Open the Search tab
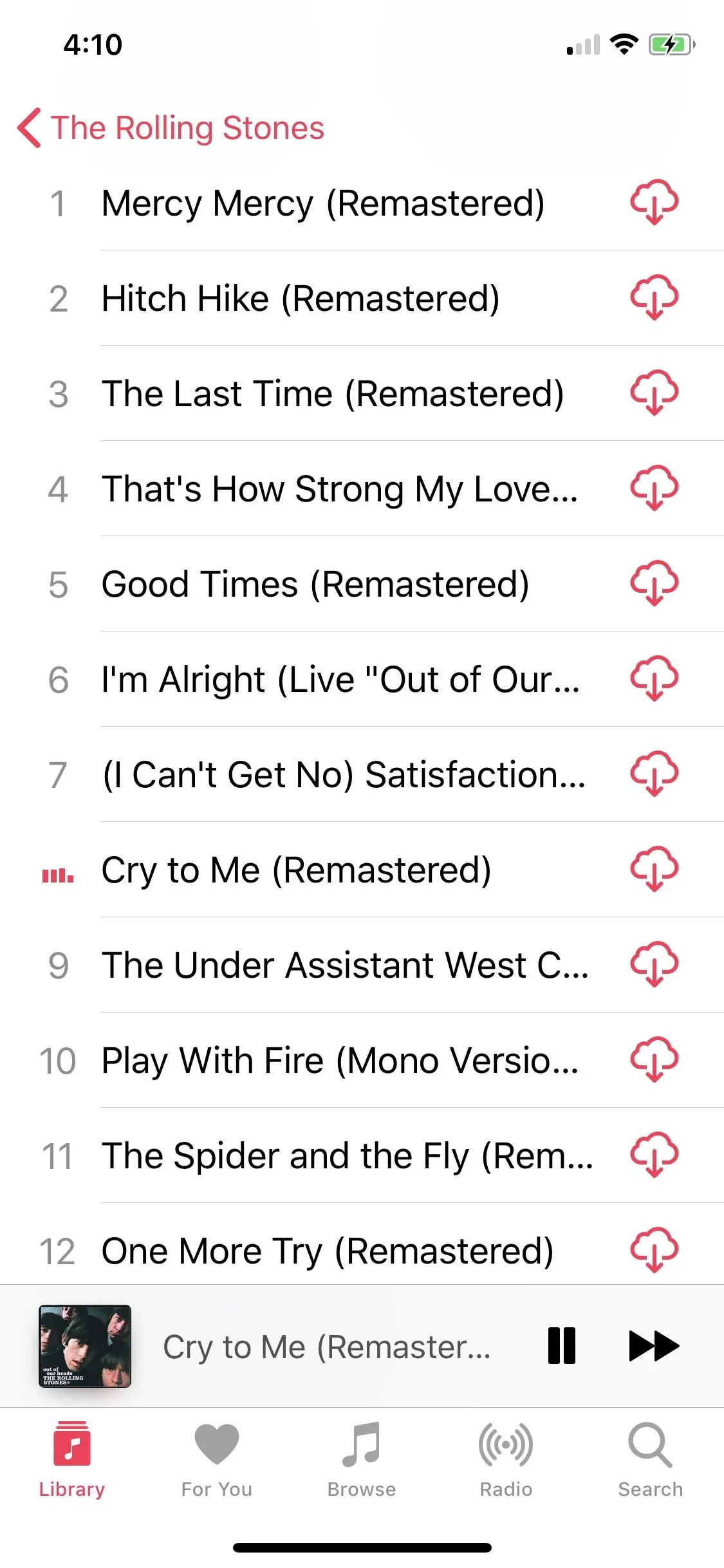The width and height of the screenshot is (724, 1568). coord(650,1460)
